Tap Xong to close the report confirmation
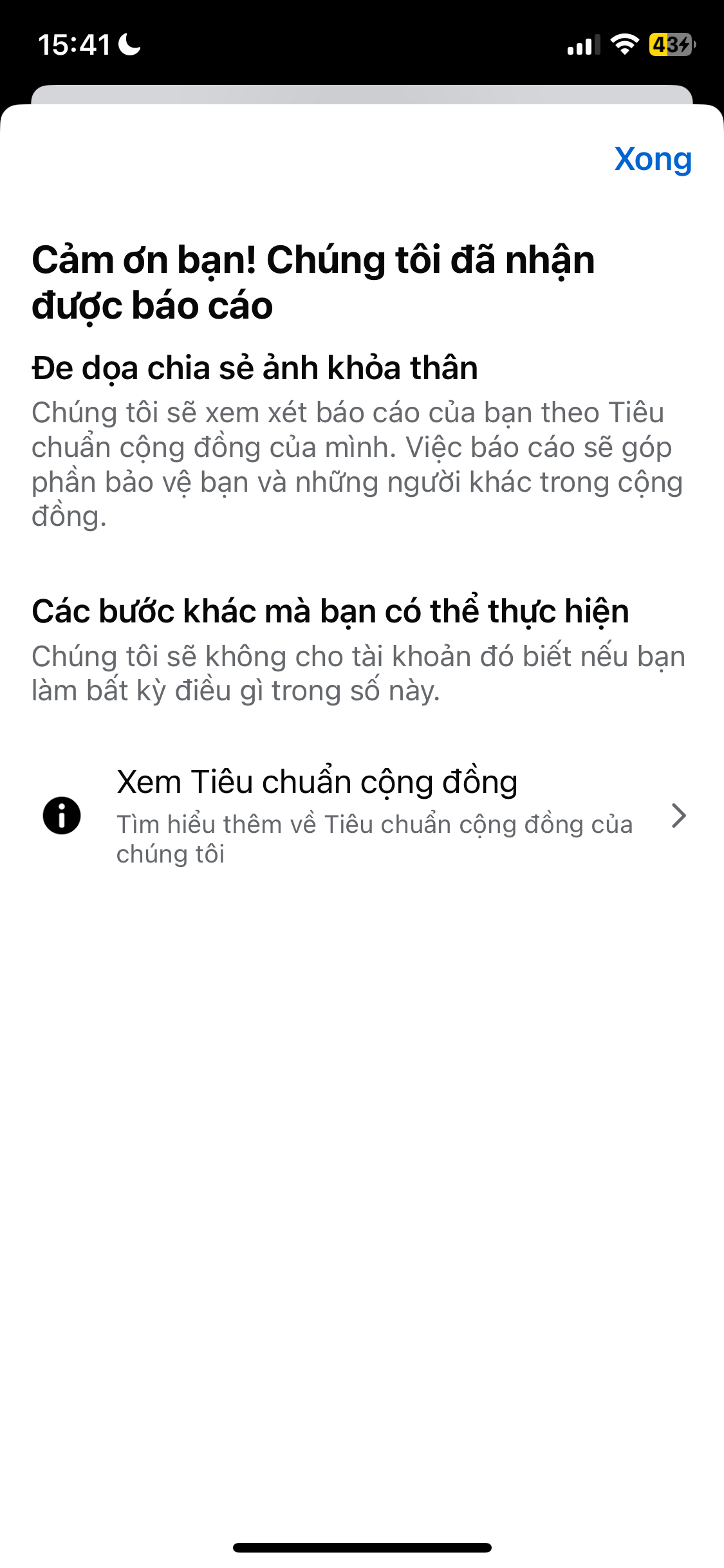The height and width of the screenshot is (1568, 724). tap(653, 159)
